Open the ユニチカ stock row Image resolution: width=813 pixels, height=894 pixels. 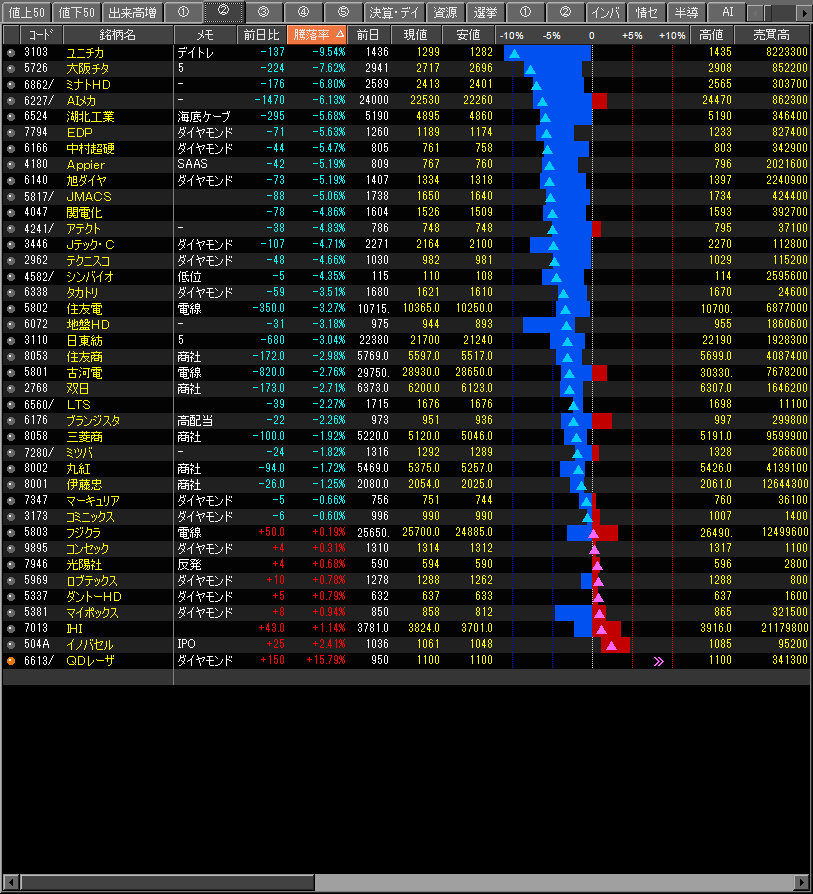coord(85,52)
